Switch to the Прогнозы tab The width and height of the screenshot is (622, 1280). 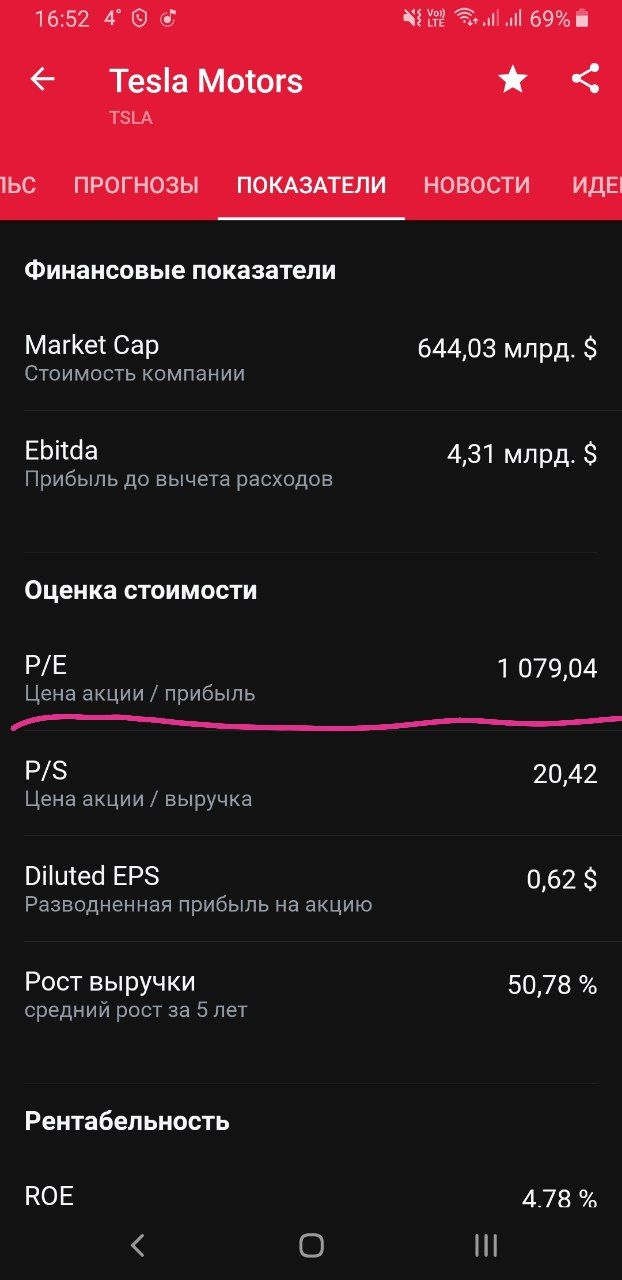click(x=136, y=185)
